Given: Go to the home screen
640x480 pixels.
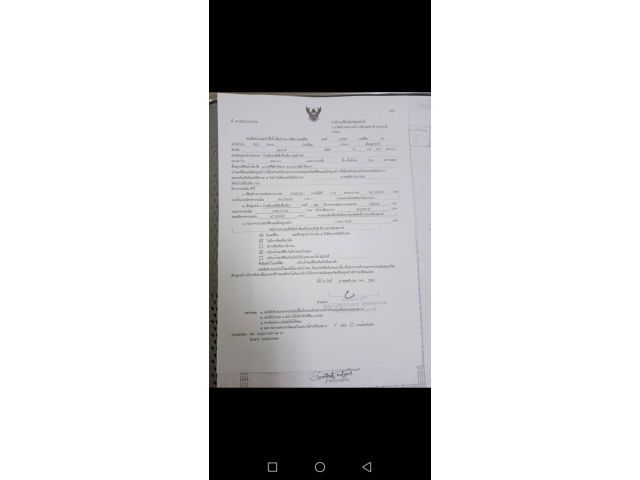Looking at the screenshot, I should point(320,466).
